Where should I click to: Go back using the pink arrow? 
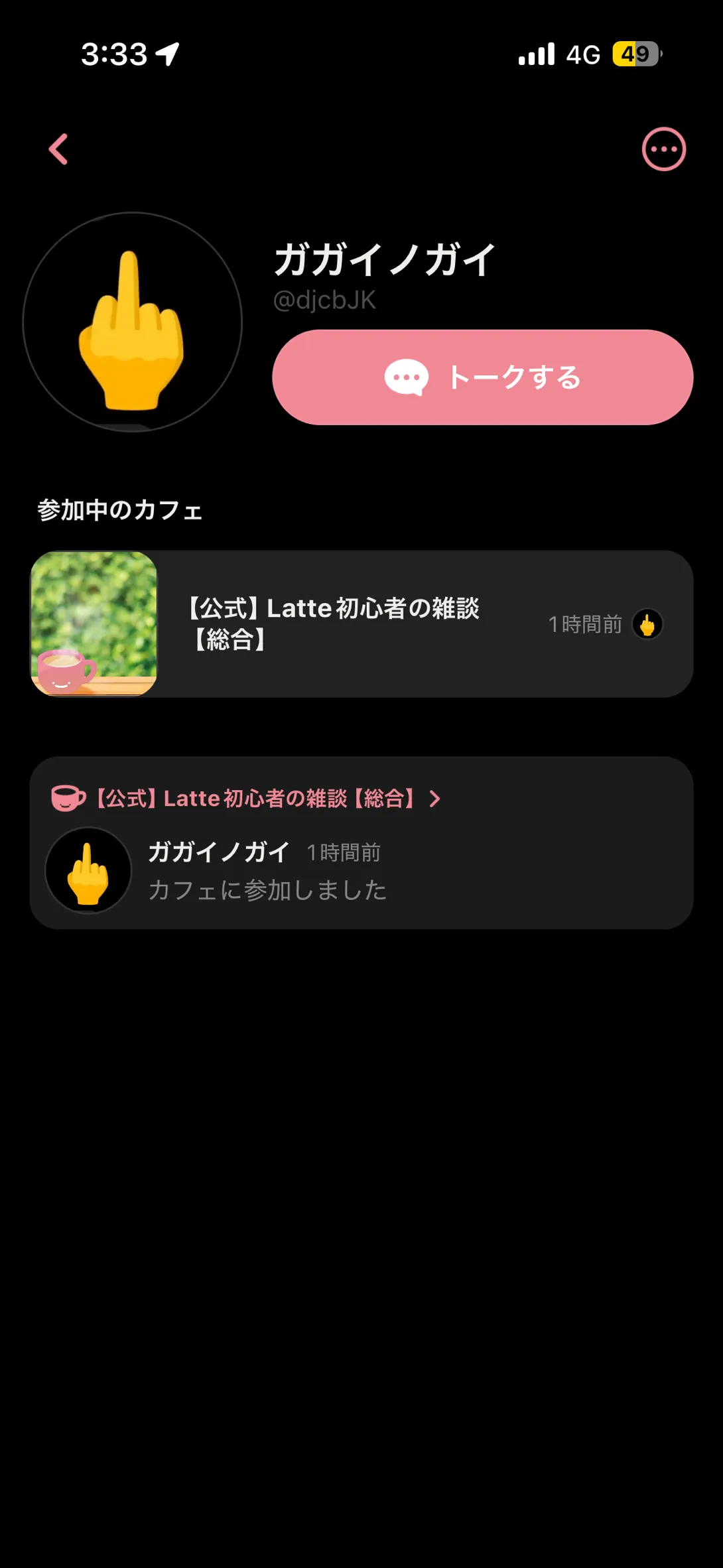tap(58, 149)
